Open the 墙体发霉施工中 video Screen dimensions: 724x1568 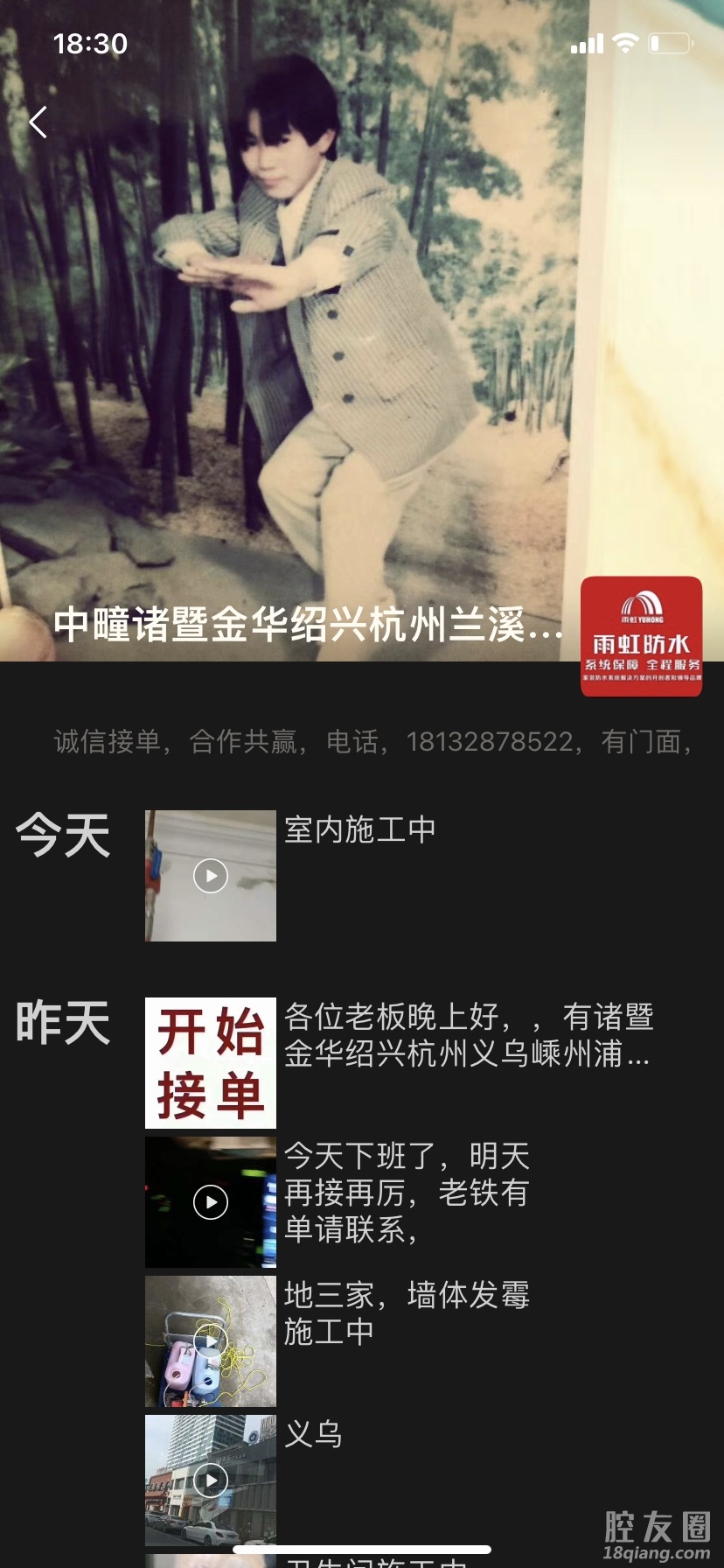click(x=211, y=1341)
